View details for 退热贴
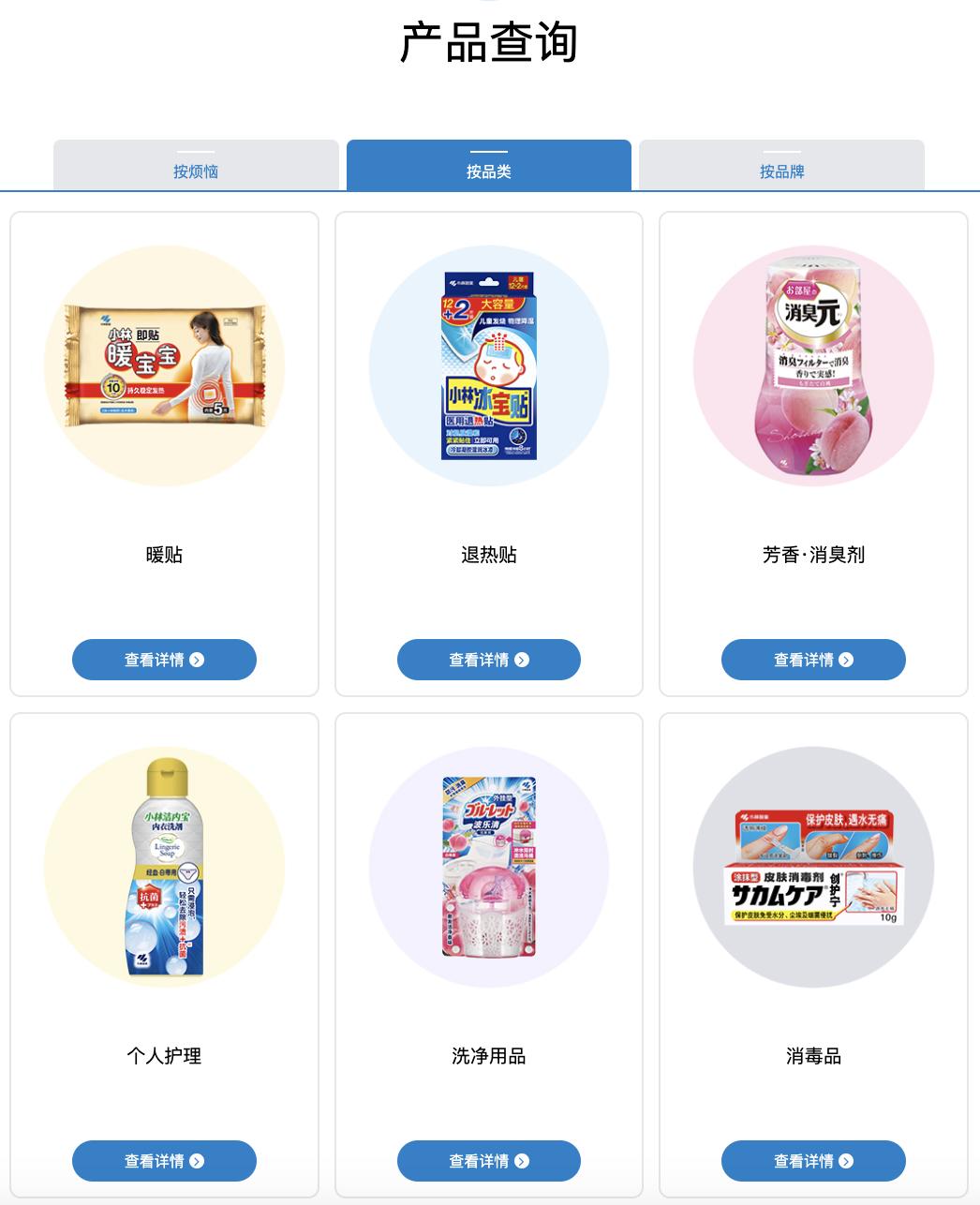 pyautogui.click(x=489, y=660)
